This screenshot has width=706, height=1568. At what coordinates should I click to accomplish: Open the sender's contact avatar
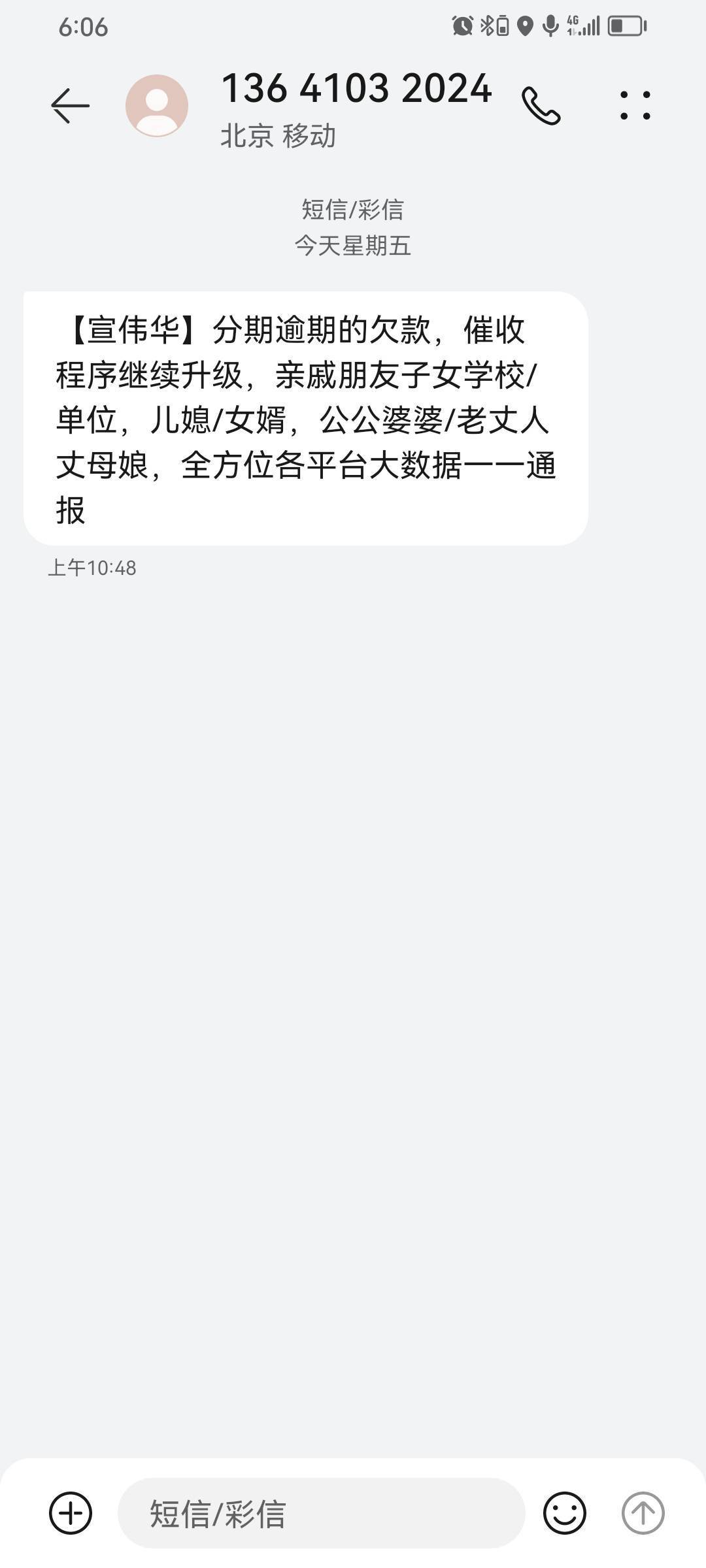point(157,106)
